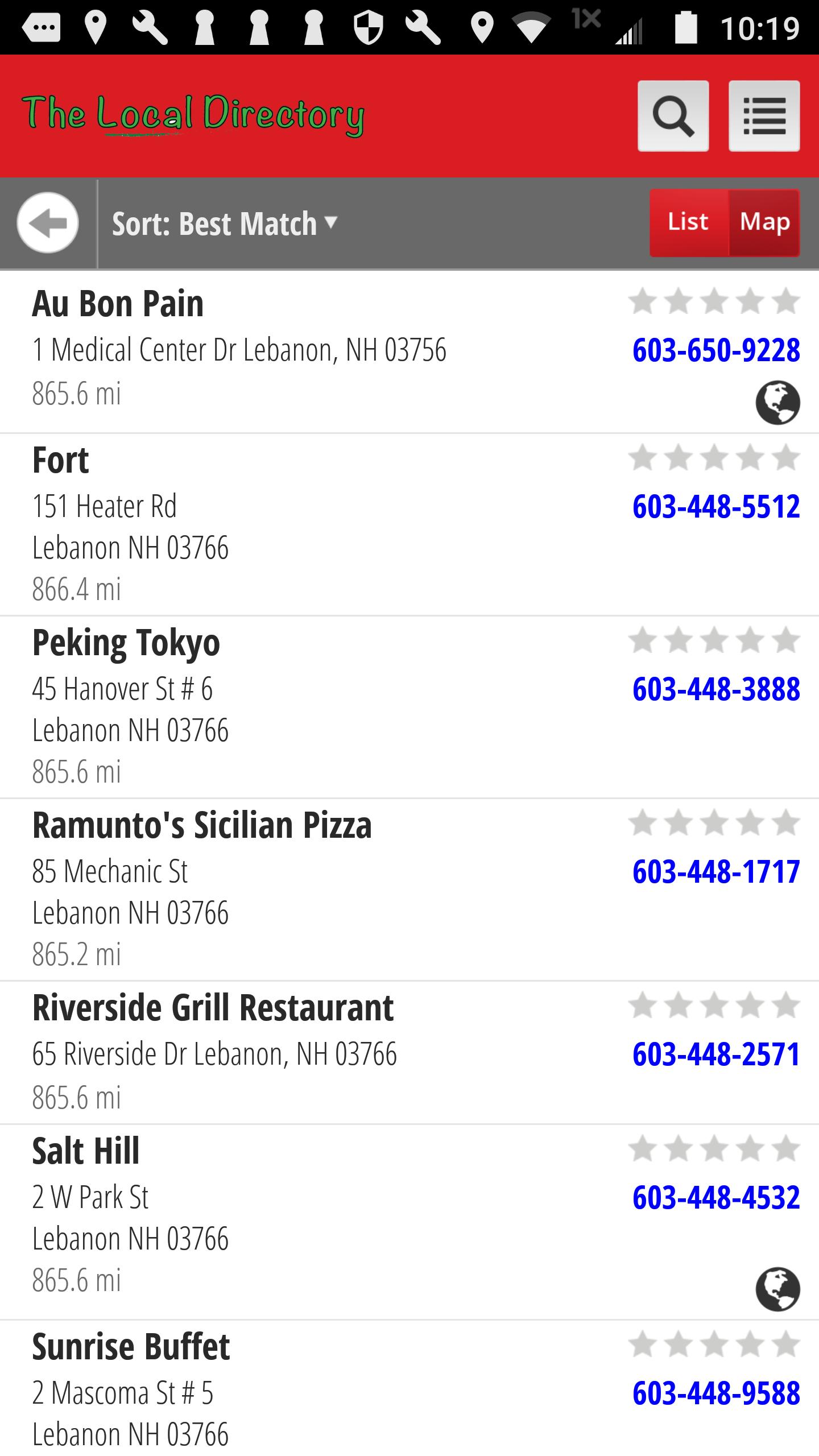Viewport: 819px width, 1456px height.
Task: Open the Fort listing
Action: tap(61, 460)
